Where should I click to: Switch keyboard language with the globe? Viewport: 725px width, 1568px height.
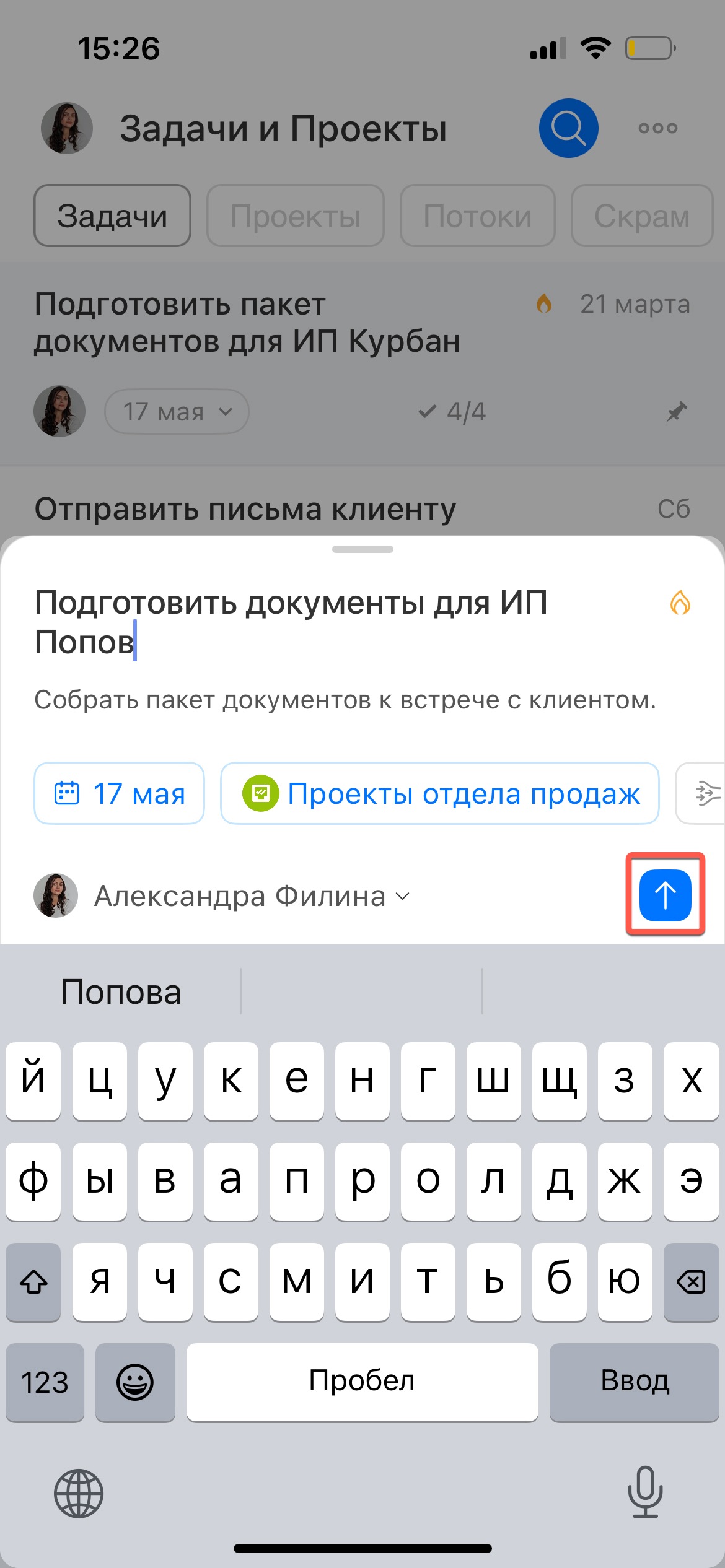[x=79, y=1493]
